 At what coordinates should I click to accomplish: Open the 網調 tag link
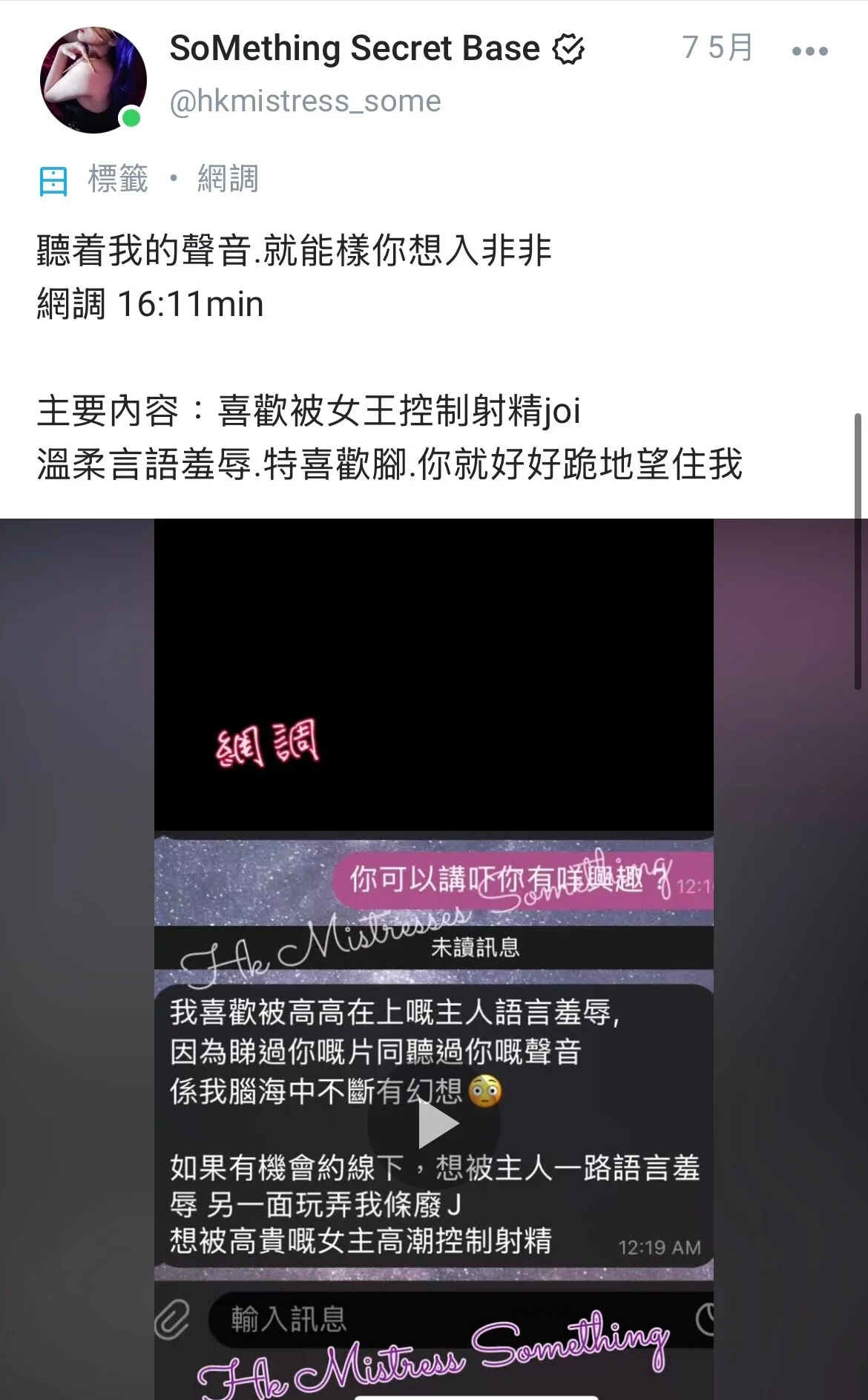point(228,179)
